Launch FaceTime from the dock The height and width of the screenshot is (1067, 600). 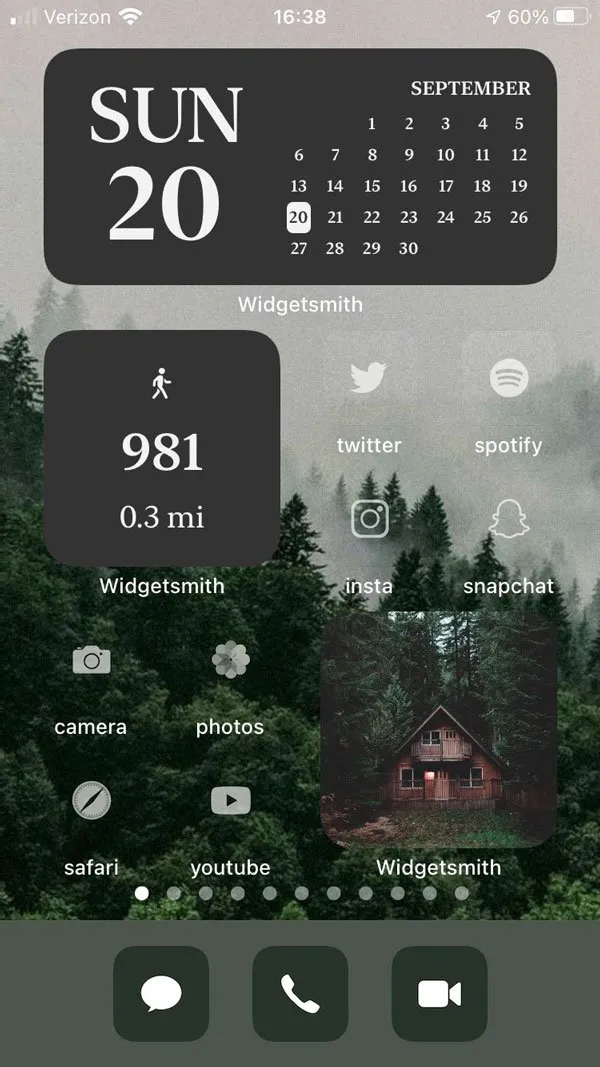click(x=439, y=993)
